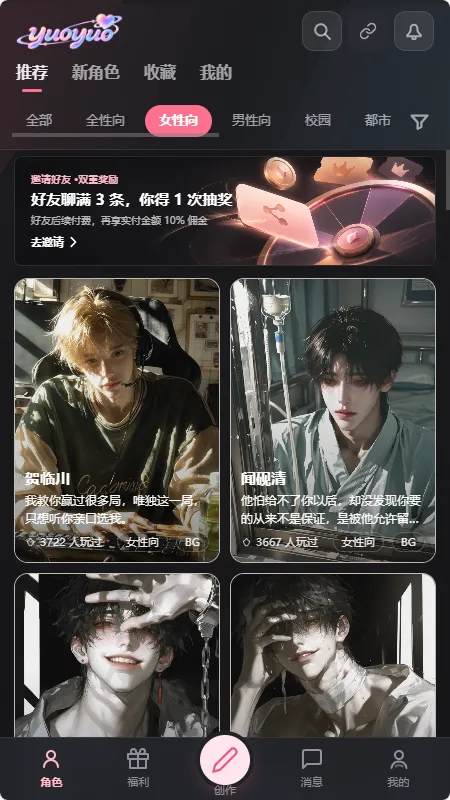Select the 全部 filter chip

click(39, 120)
